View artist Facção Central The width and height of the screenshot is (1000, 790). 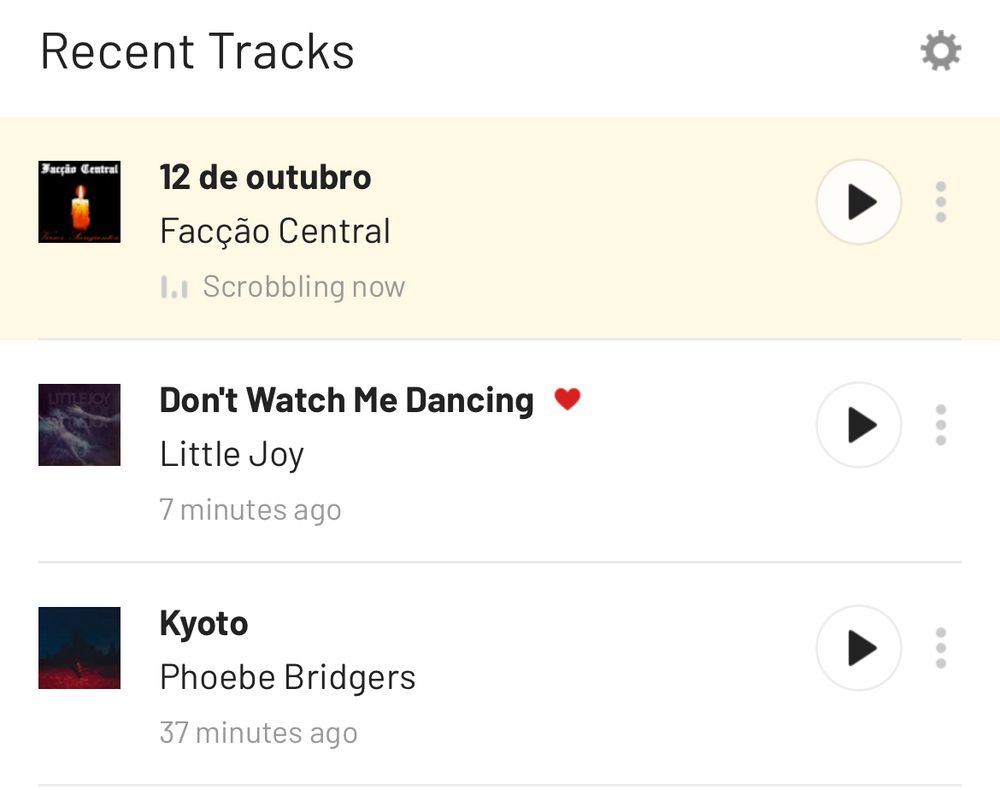pos(275,231)
